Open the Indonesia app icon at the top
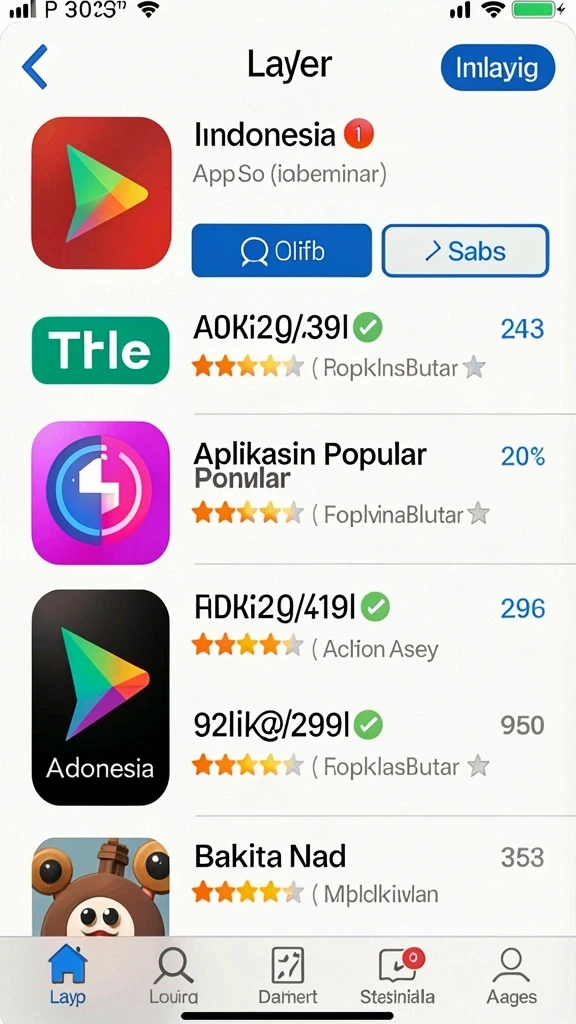Viewport: 576px width, 1024px height. [101, 193]
